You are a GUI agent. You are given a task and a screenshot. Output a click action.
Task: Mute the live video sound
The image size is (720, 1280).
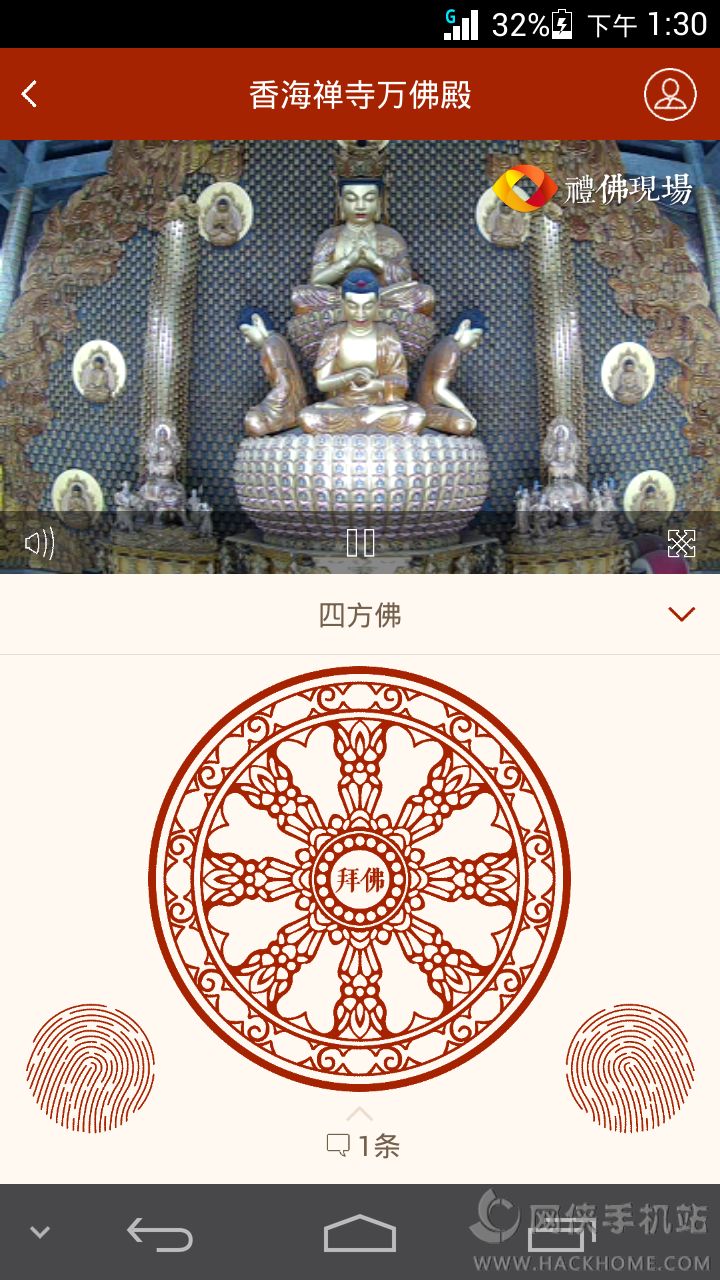(x=39, y=543)
